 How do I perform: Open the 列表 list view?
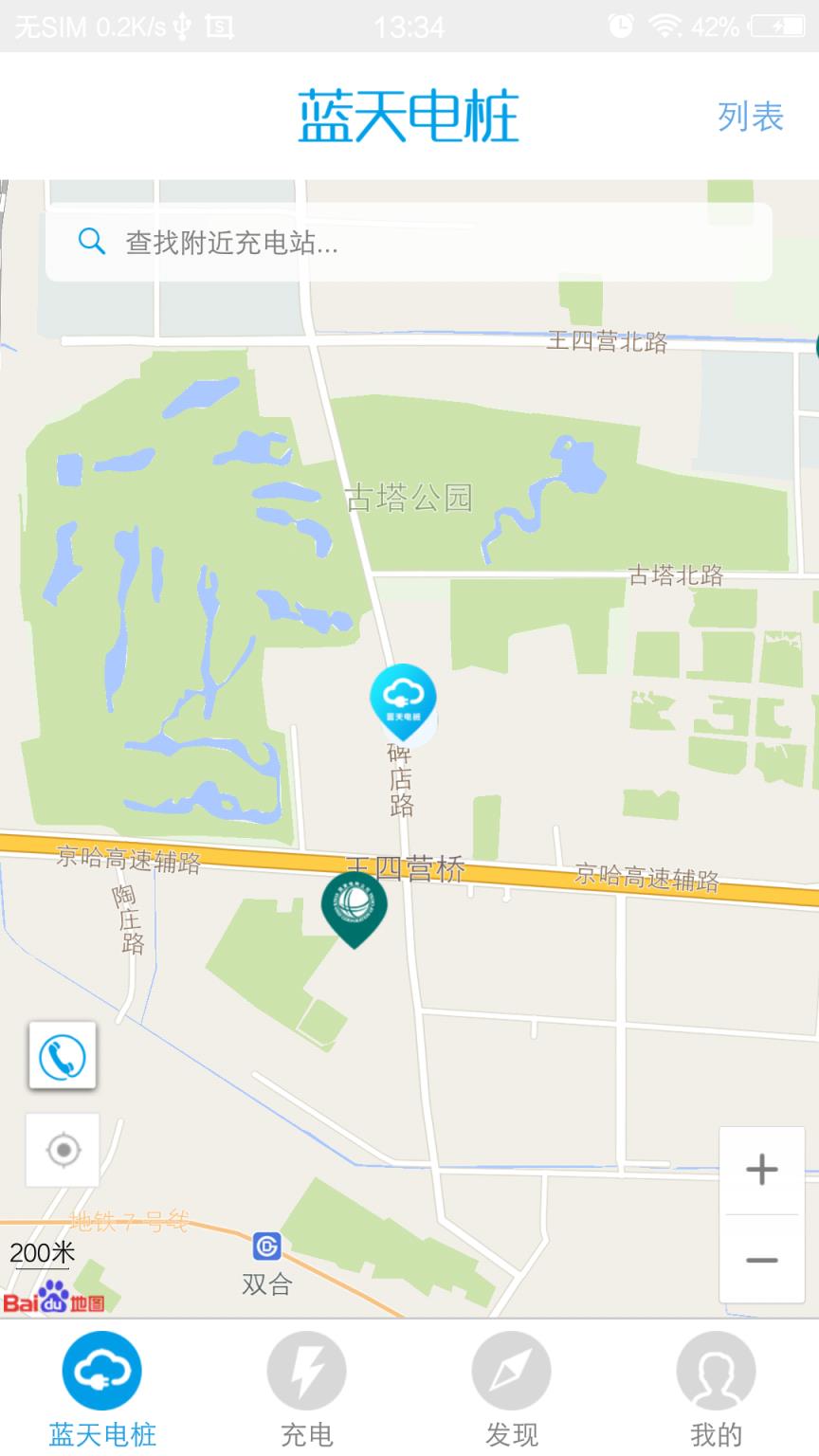[750, 118]
